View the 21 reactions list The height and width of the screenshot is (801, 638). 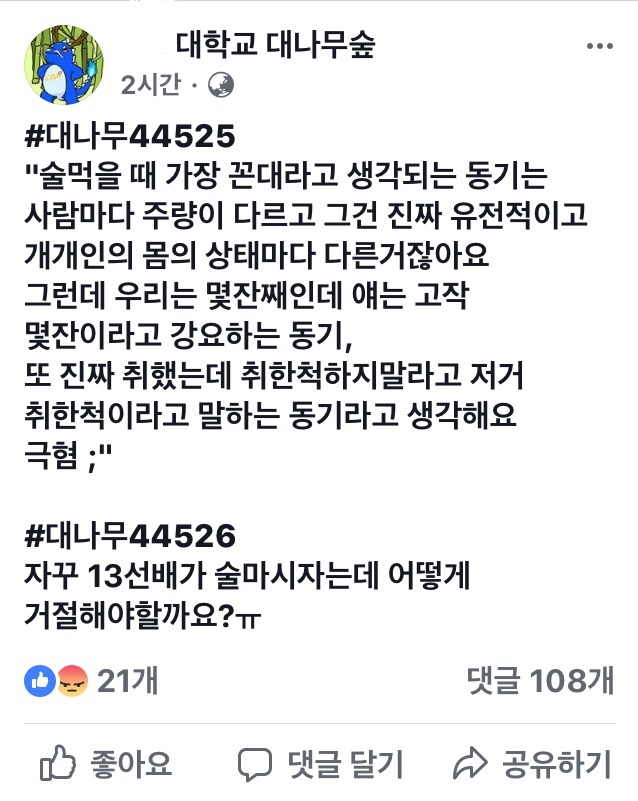pos(91,681)
